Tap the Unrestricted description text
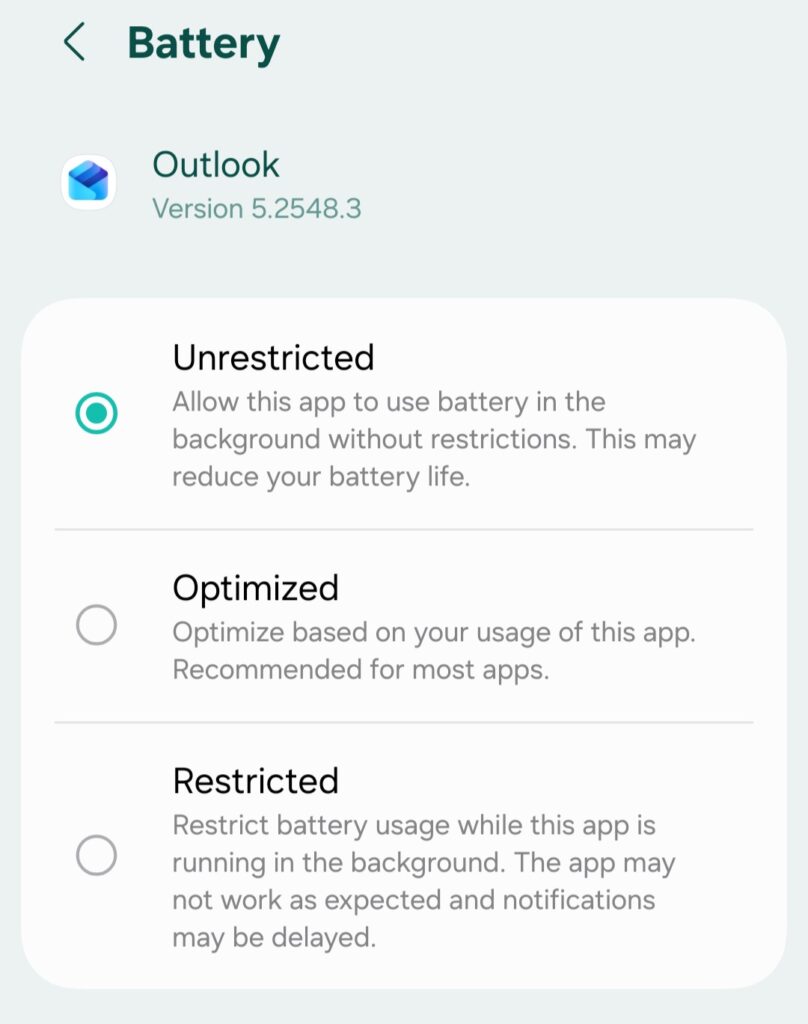The height and width of the screenshot is (1024, 808). click(435, 439)
